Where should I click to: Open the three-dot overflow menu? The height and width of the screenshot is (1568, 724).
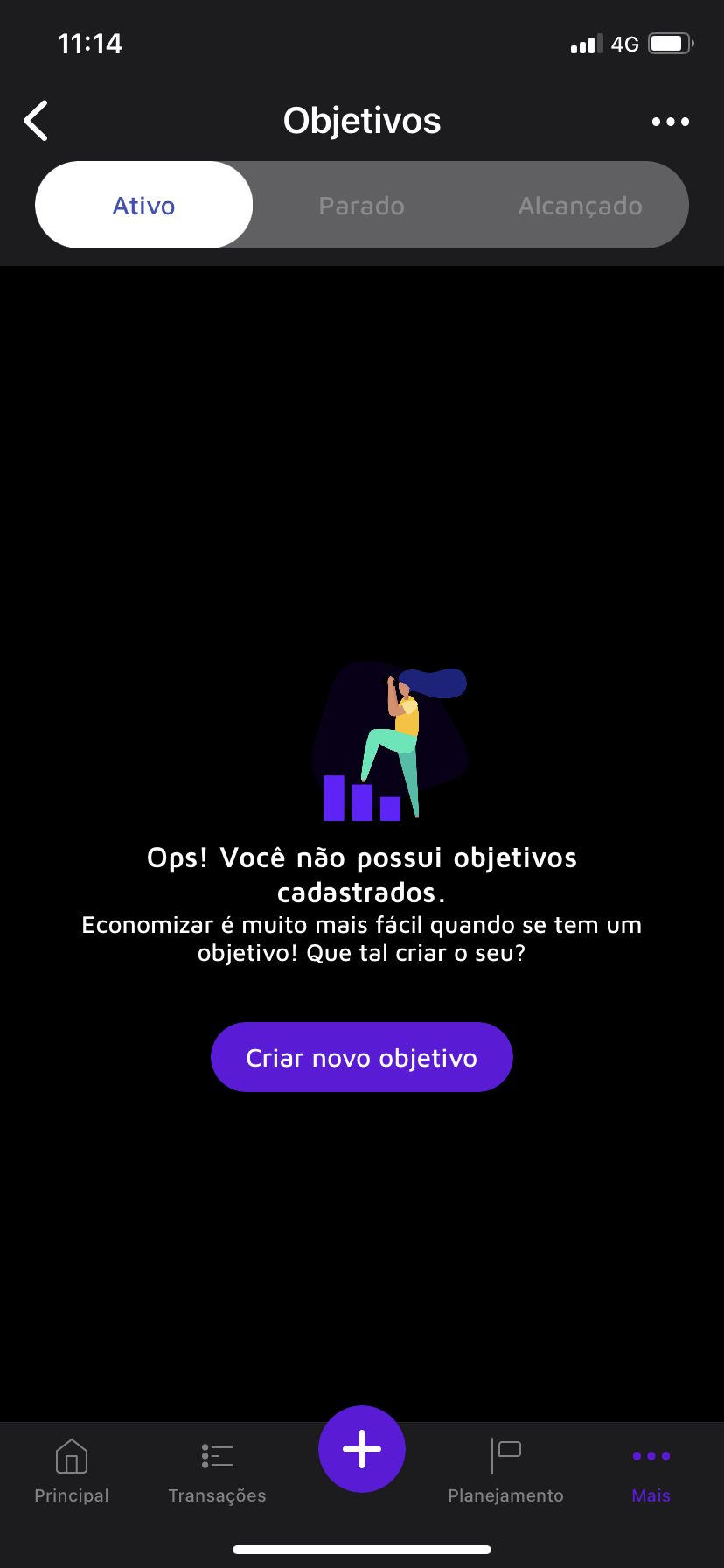[670, 122]
